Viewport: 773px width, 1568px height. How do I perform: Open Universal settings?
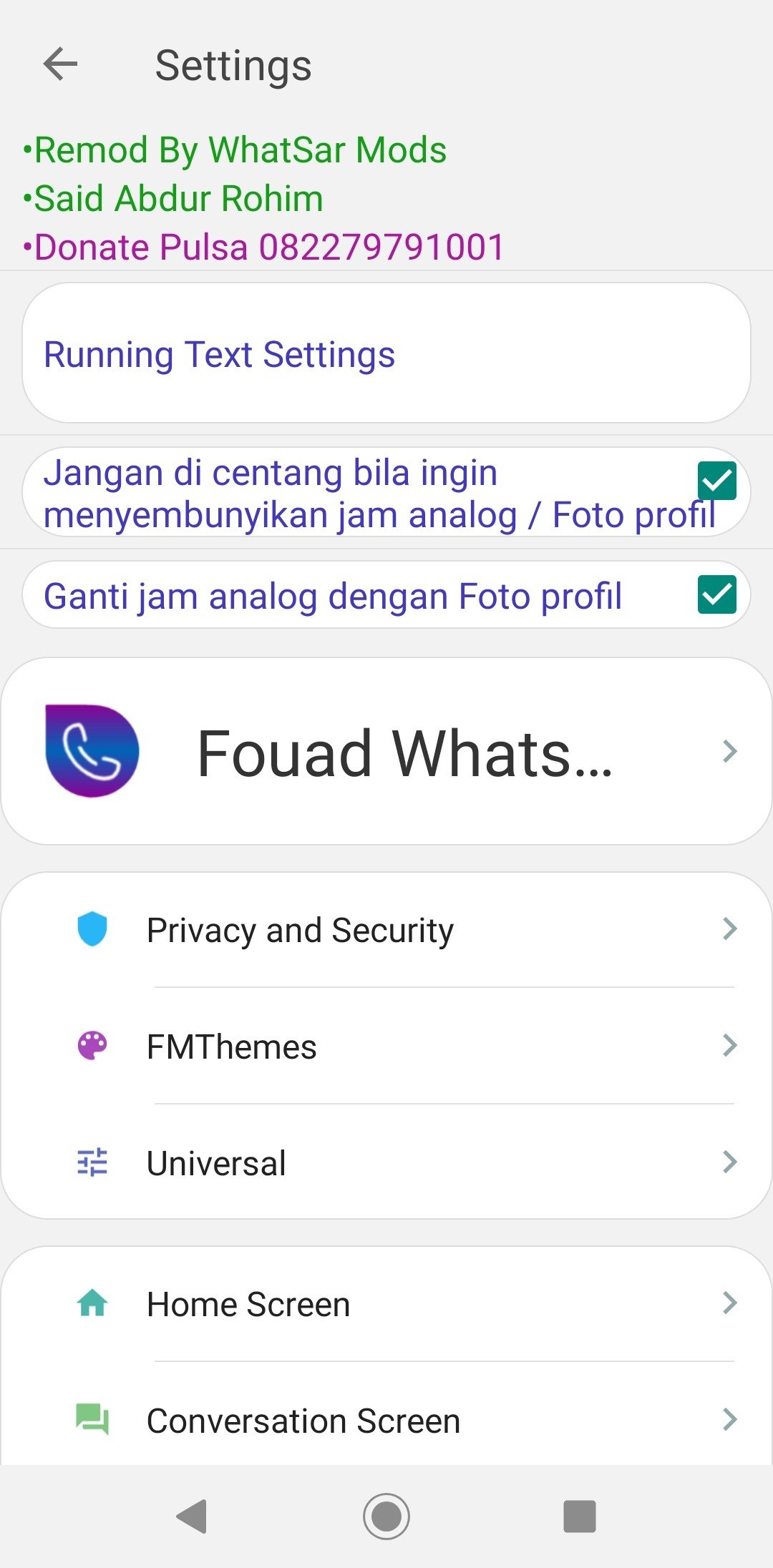(x=386, y=1162)
